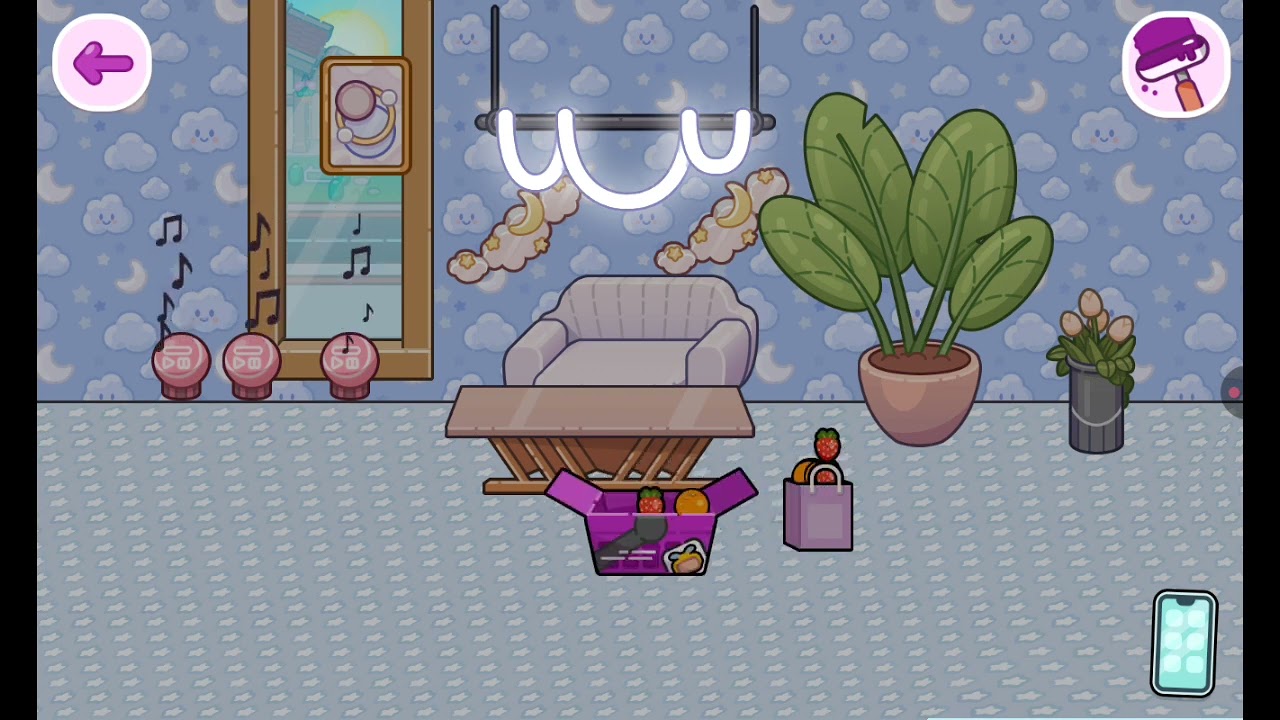
Task: Tap the purple shopping basket
Action: click(650, 535)
